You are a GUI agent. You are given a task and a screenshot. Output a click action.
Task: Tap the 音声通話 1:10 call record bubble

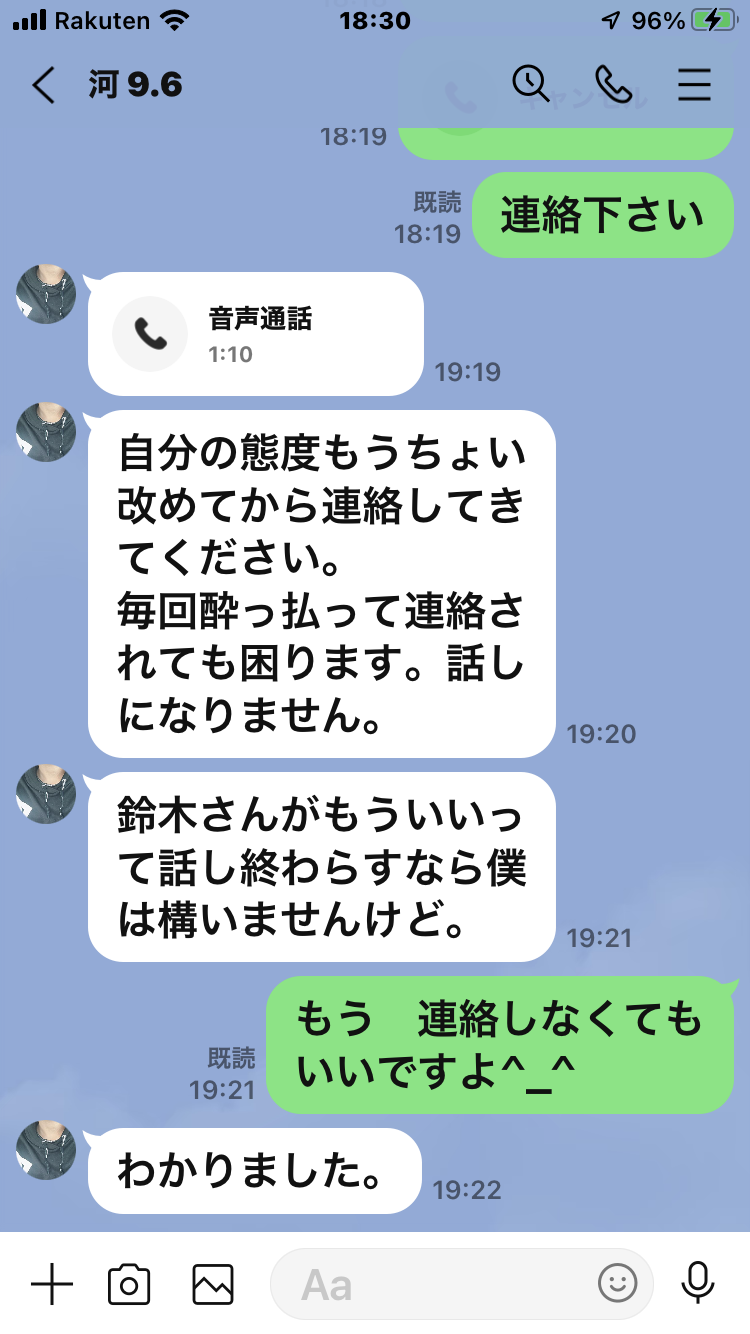255,334
